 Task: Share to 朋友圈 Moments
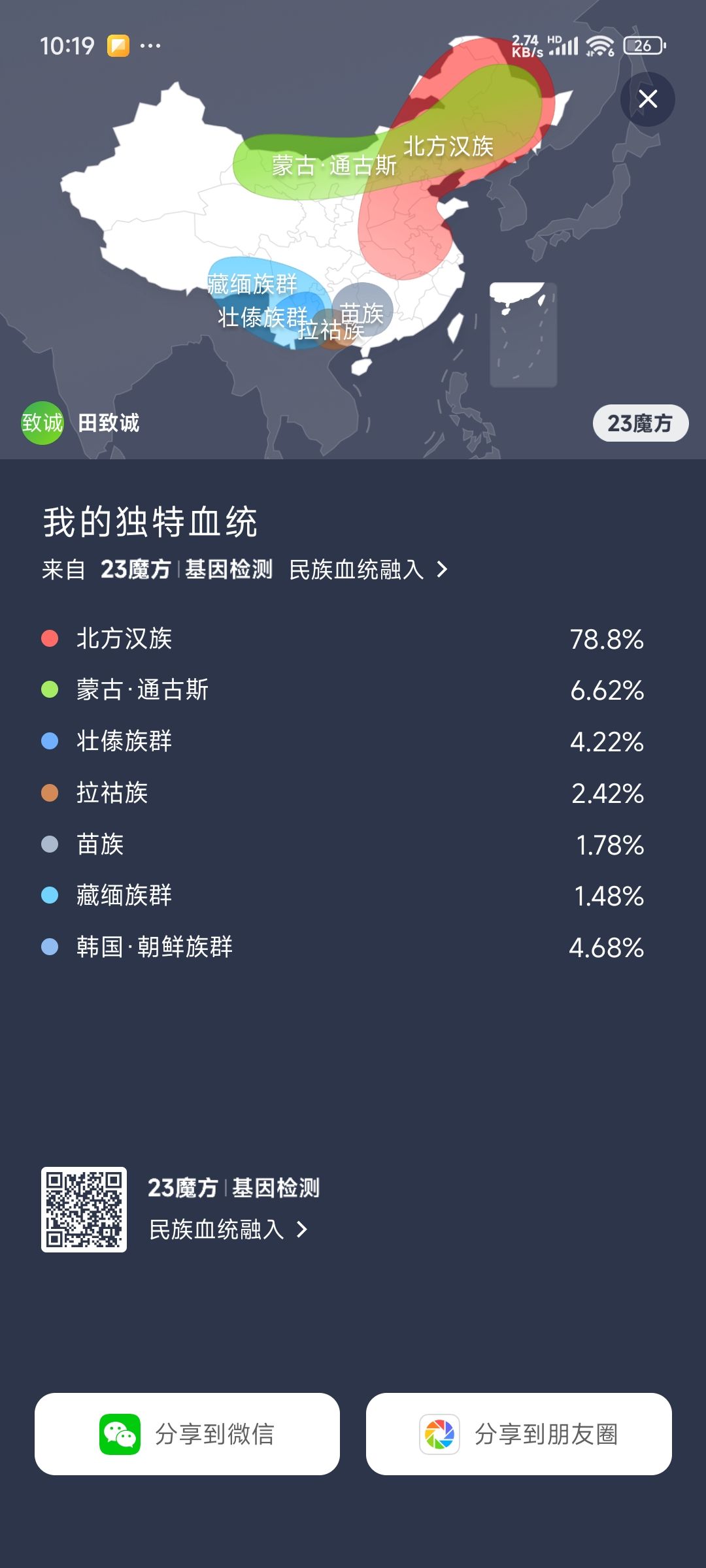click(x=519, y=1434)
